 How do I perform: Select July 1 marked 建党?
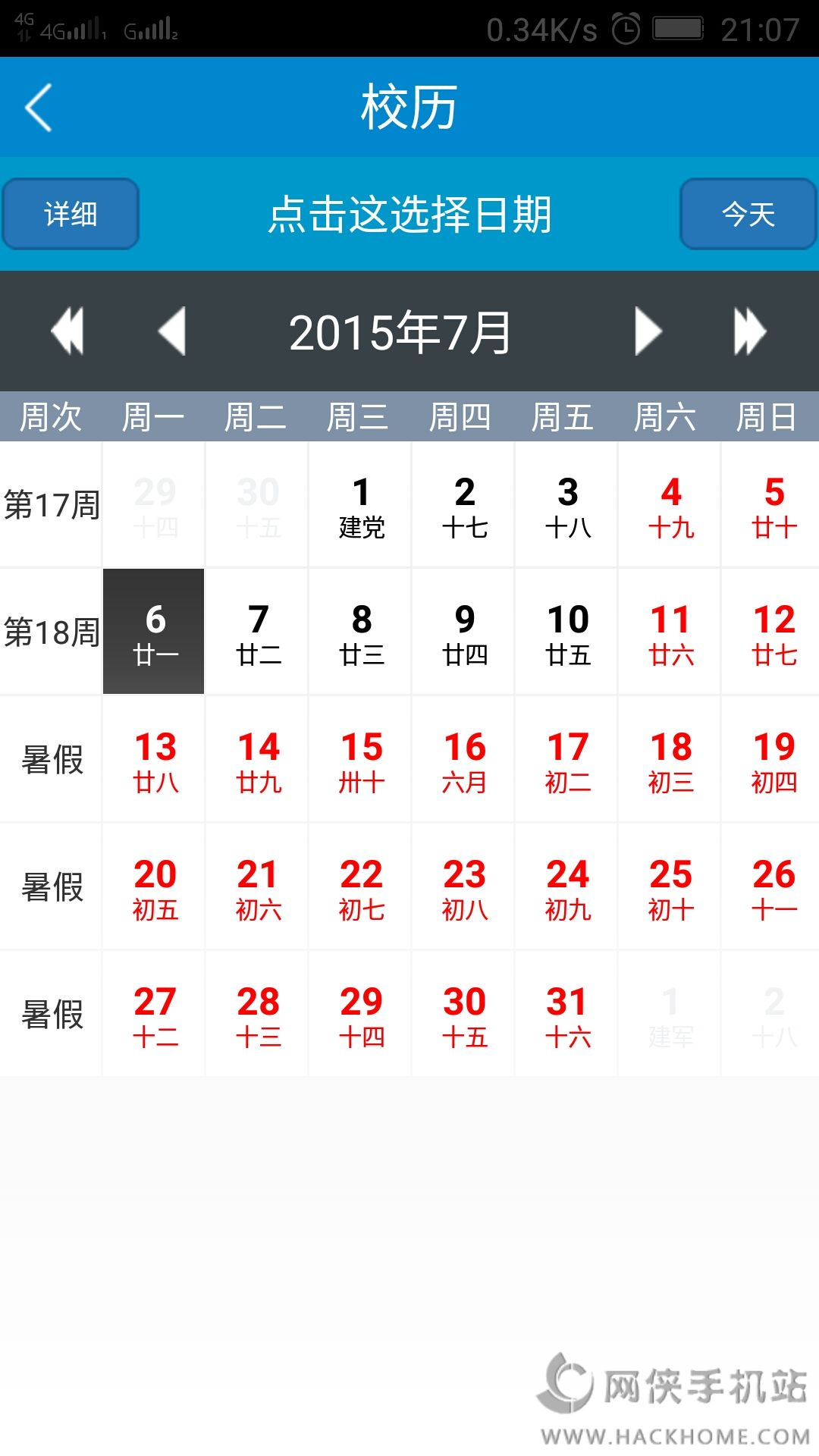(x=361, y=505)
